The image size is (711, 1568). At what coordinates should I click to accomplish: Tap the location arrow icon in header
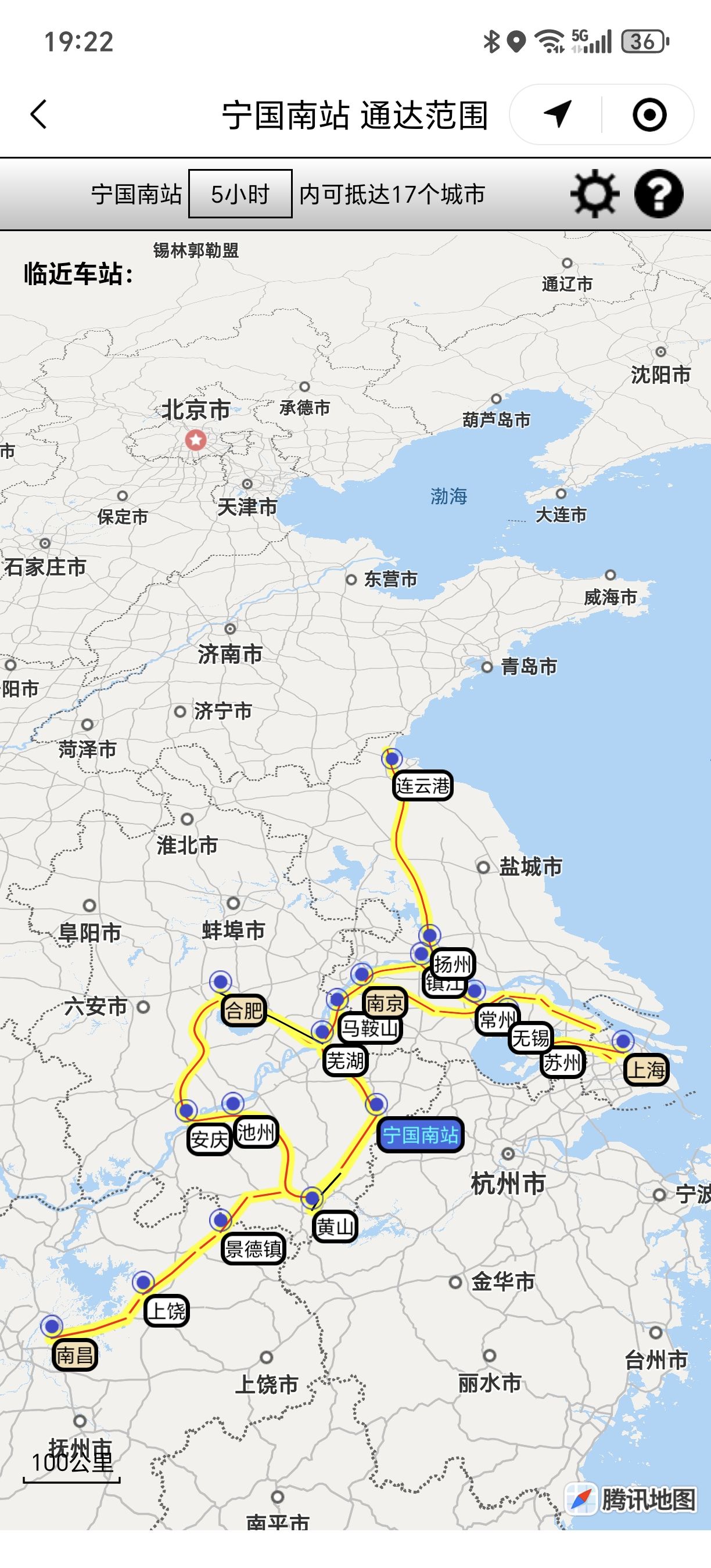[x=557, y=114]
